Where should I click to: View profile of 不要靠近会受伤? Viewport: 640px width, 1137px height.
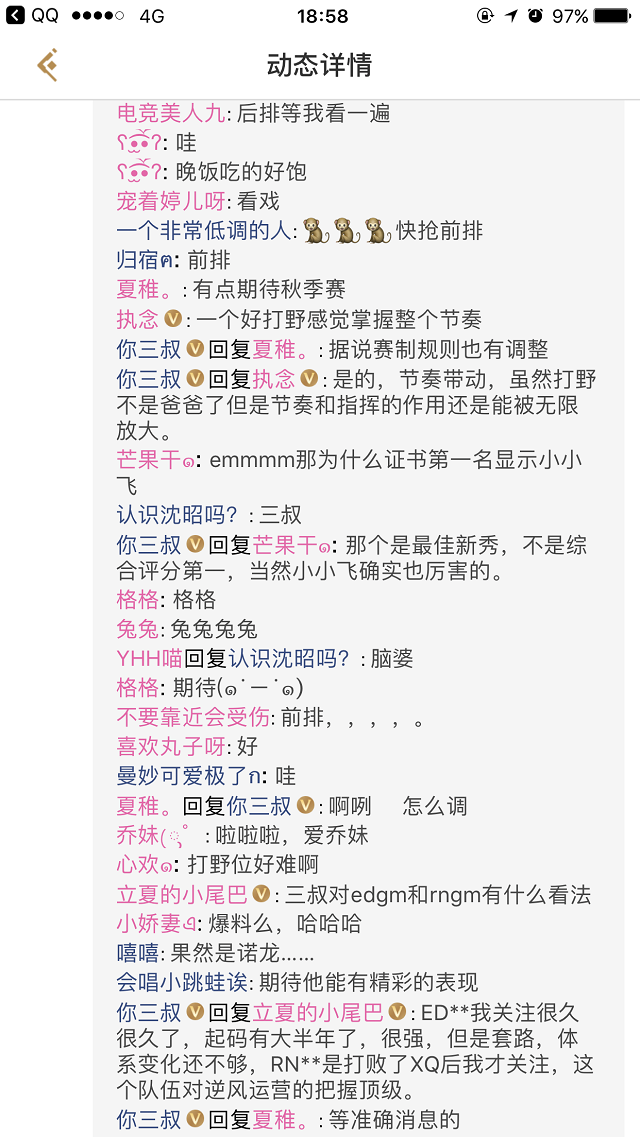tap(192, 718)
